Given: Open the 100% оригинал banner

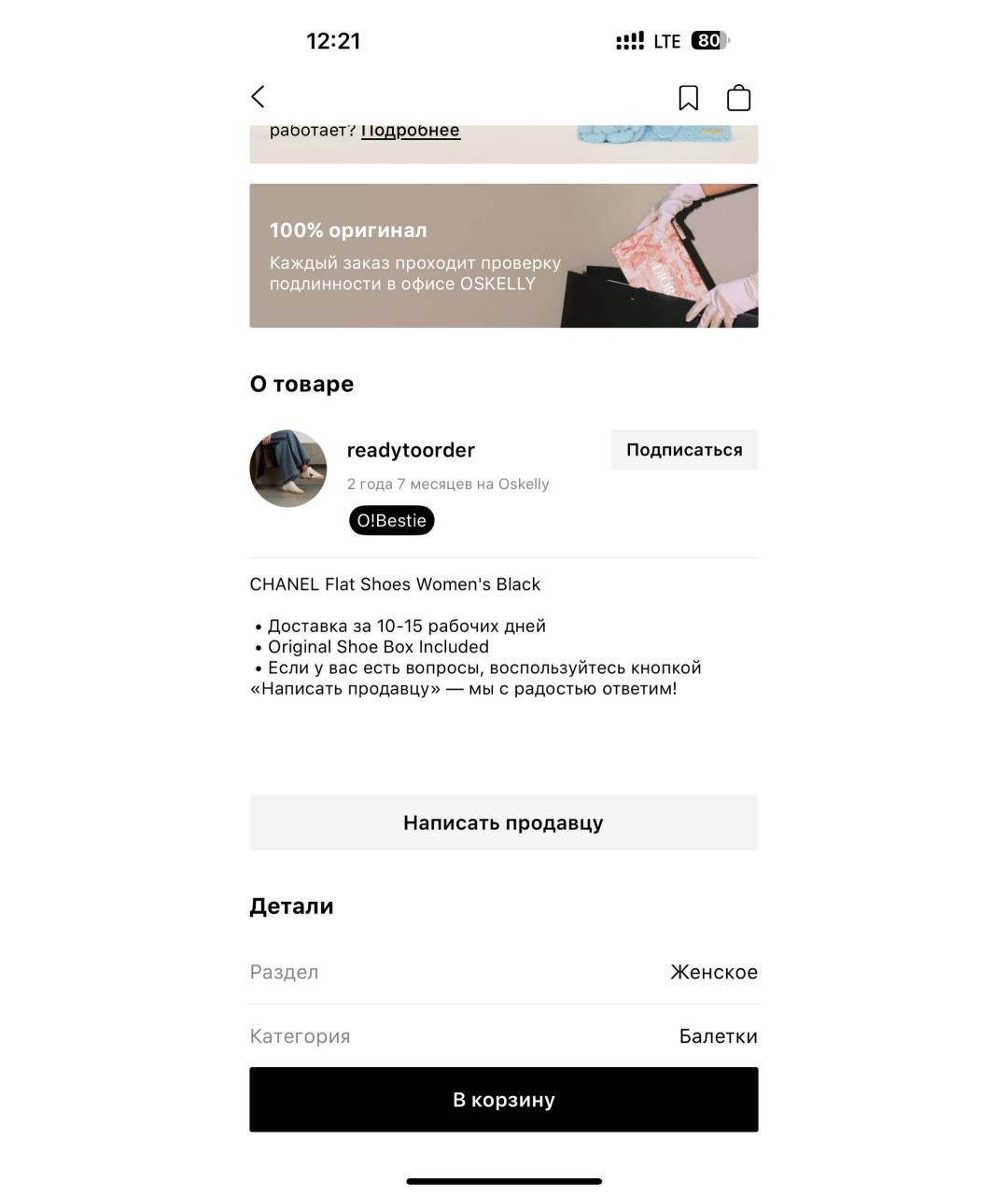Looking at the screenshot, I should point(503,256).
